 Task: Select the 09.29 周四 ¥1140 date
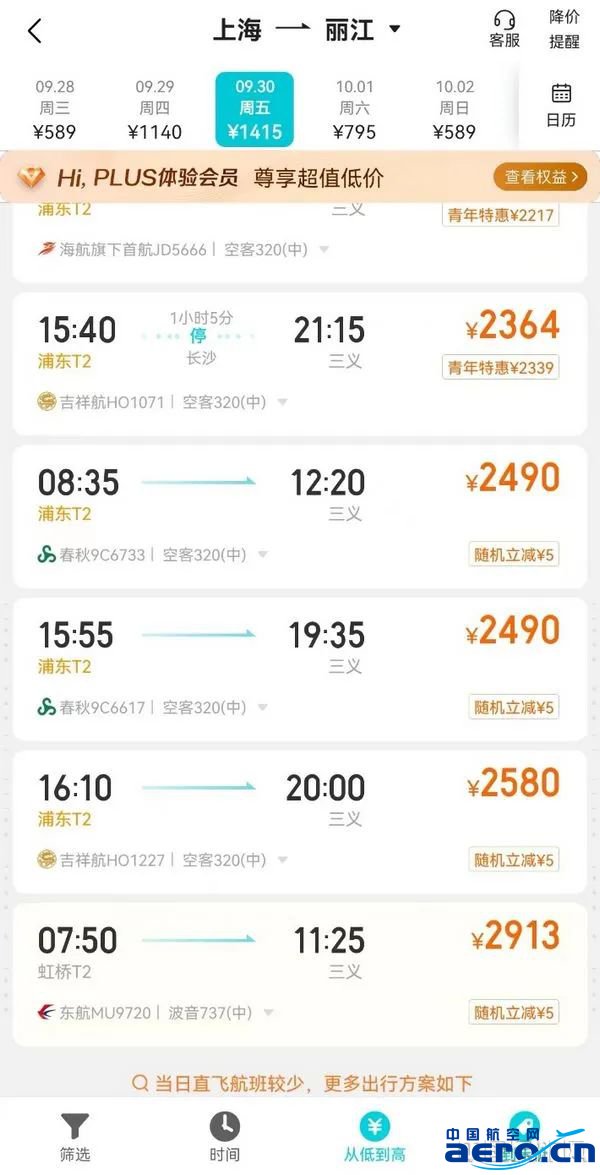(155, 110)
